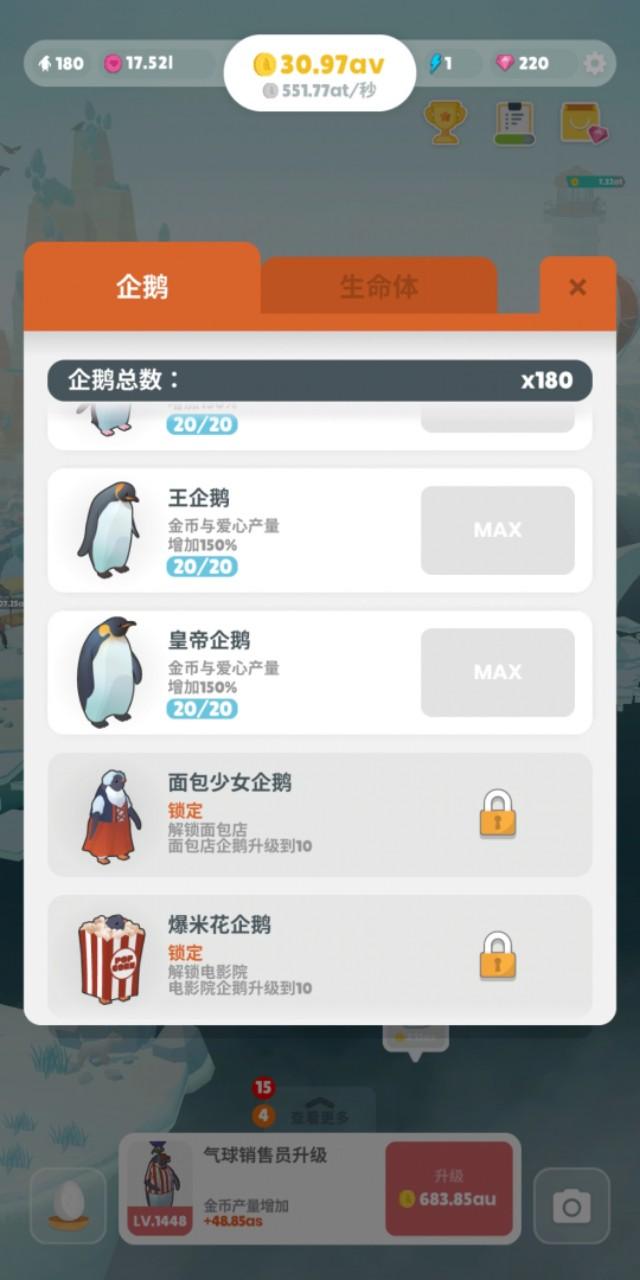
Task: Open the camera mode
Action: pos(571,1206)
